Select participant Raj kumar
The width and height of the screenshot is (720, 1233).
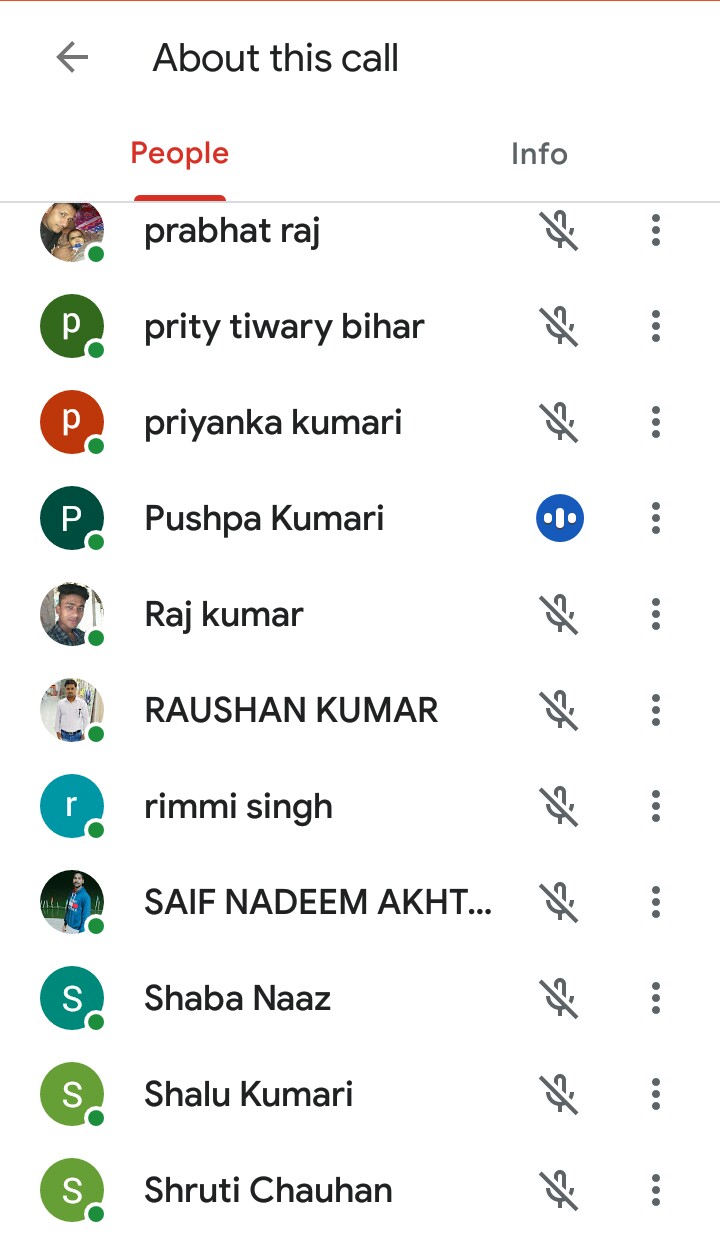[x=224, y=614]
